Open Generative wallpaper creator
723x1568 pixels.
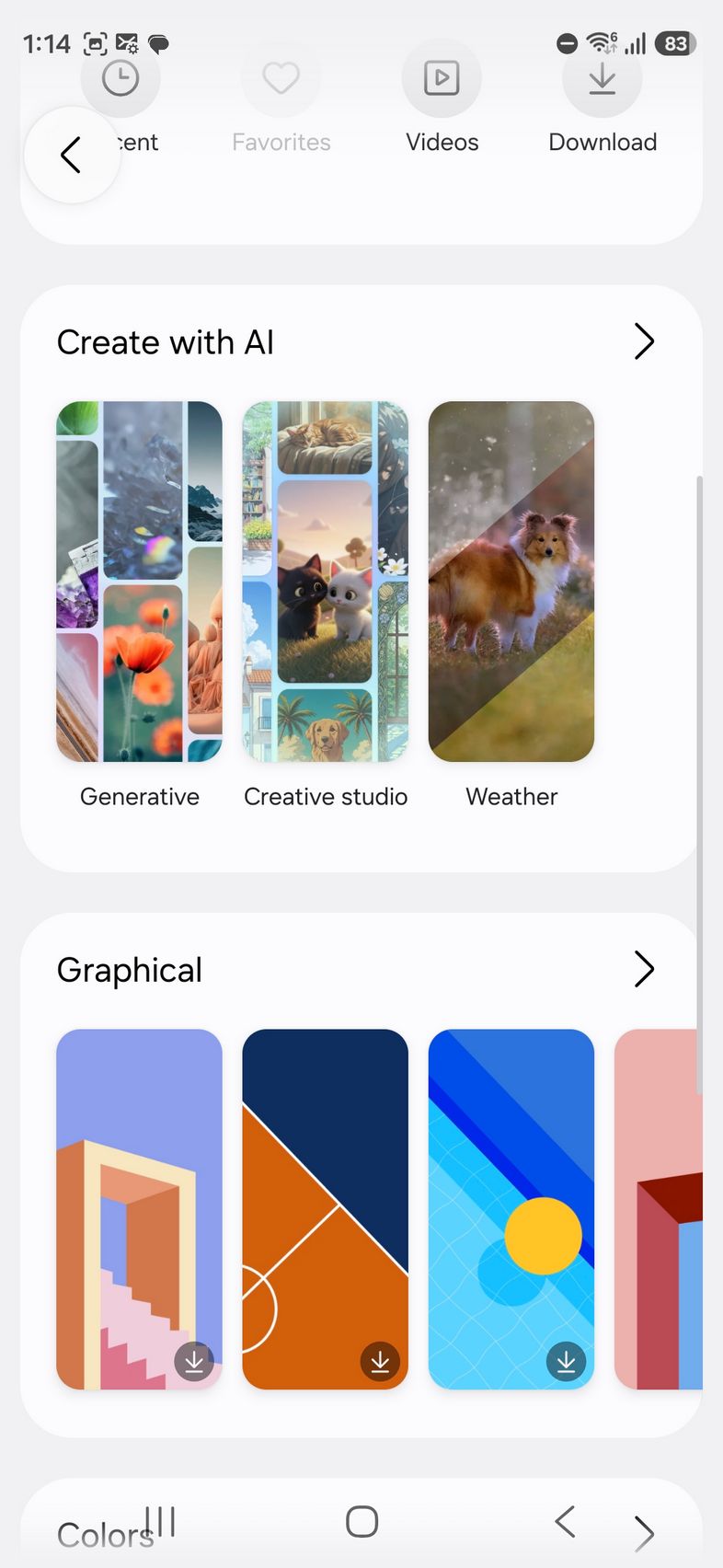point(139,582)
